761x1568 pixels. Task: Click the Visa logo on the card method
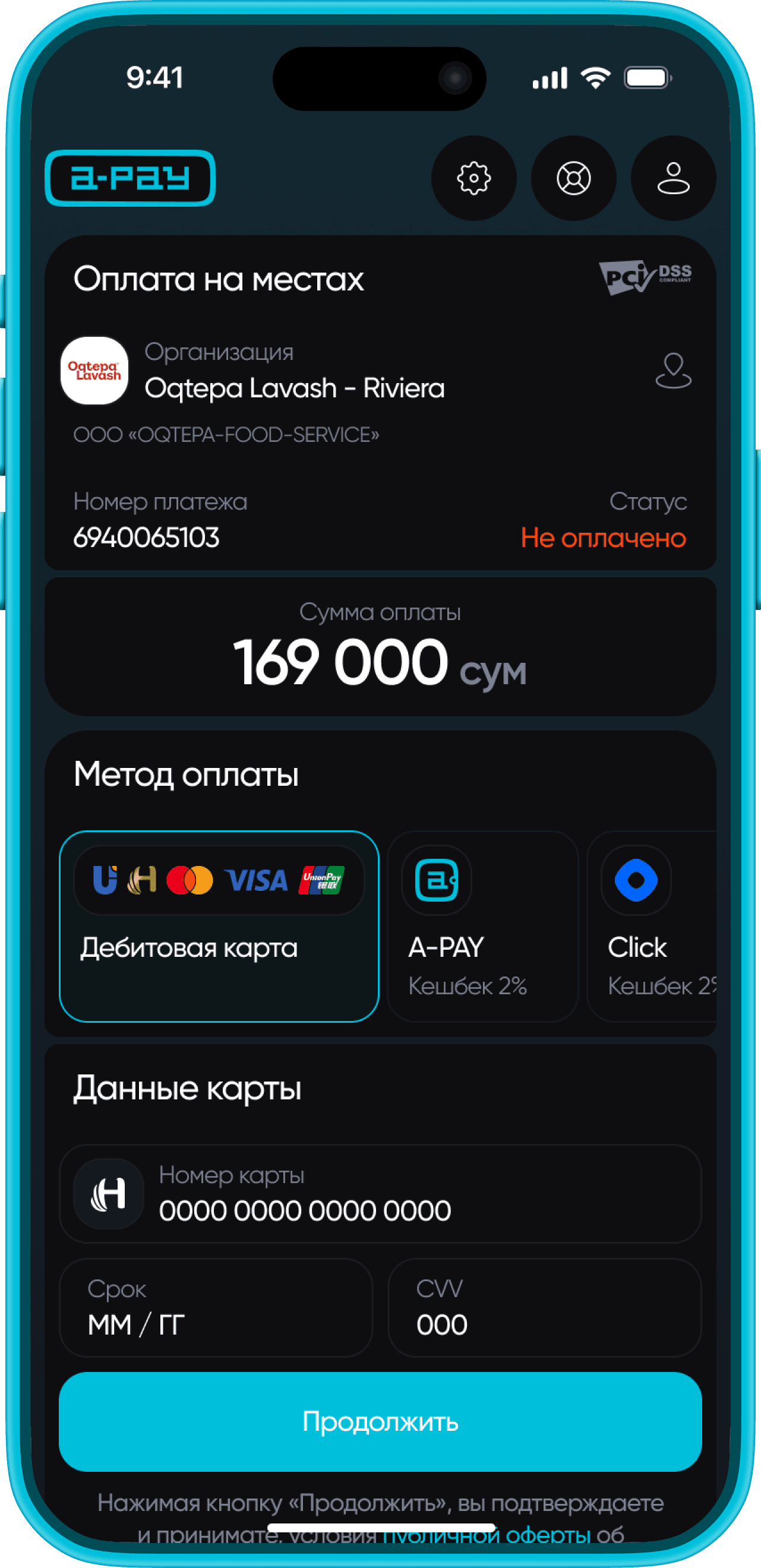tap(256, 880)
